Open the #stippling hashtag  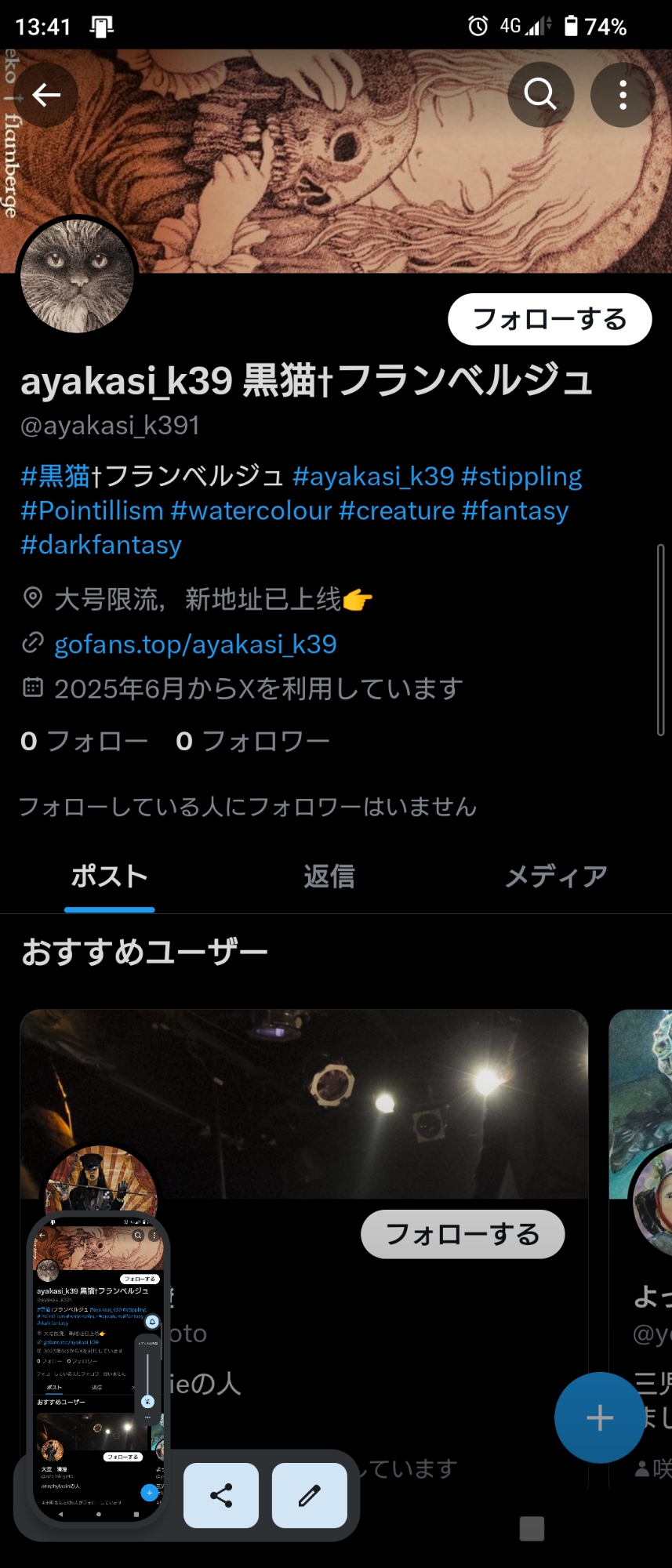[x=521, y=476]
